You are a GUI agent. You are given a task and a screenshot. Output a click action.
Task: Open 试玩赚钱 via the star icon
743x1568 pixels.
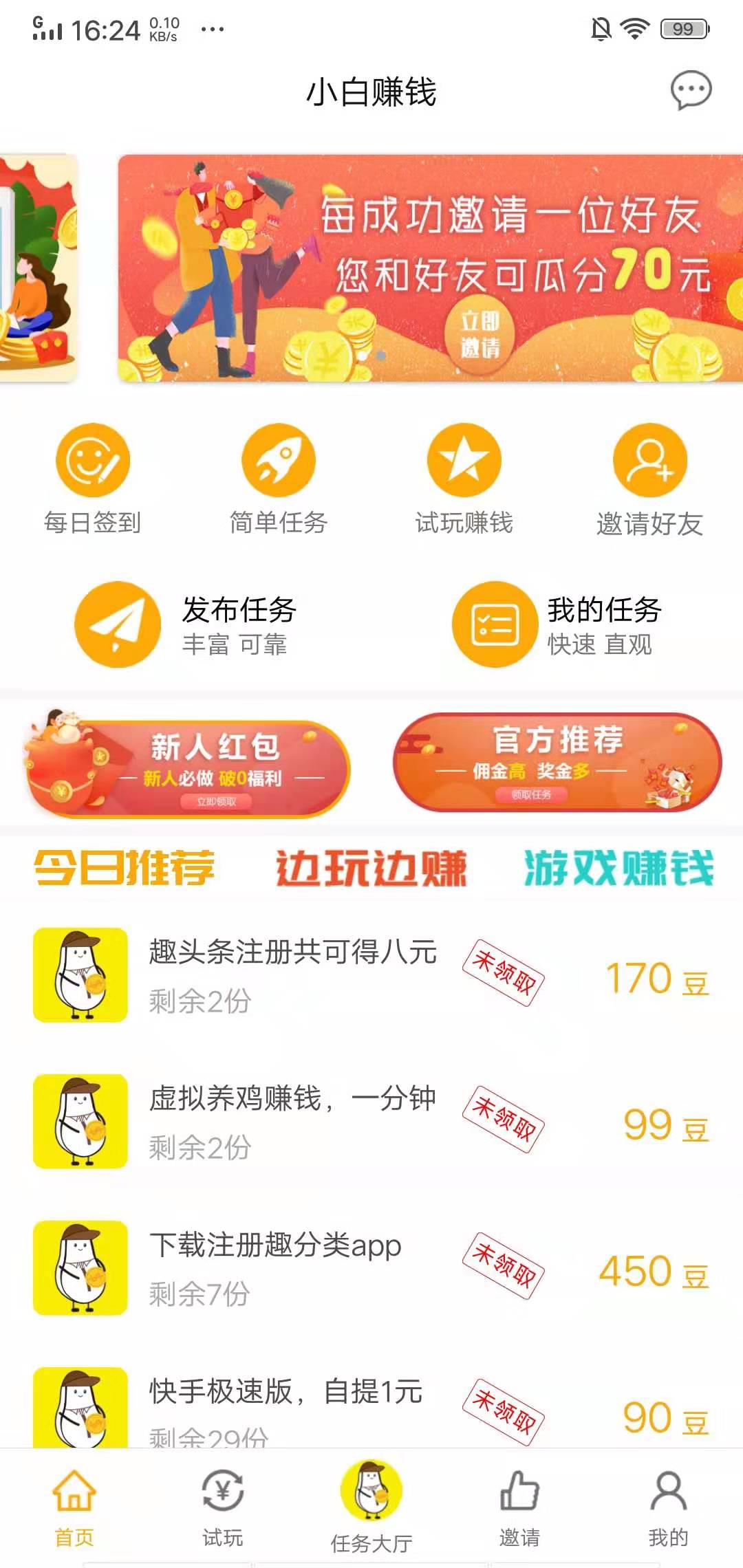click(x=464, y=459)
